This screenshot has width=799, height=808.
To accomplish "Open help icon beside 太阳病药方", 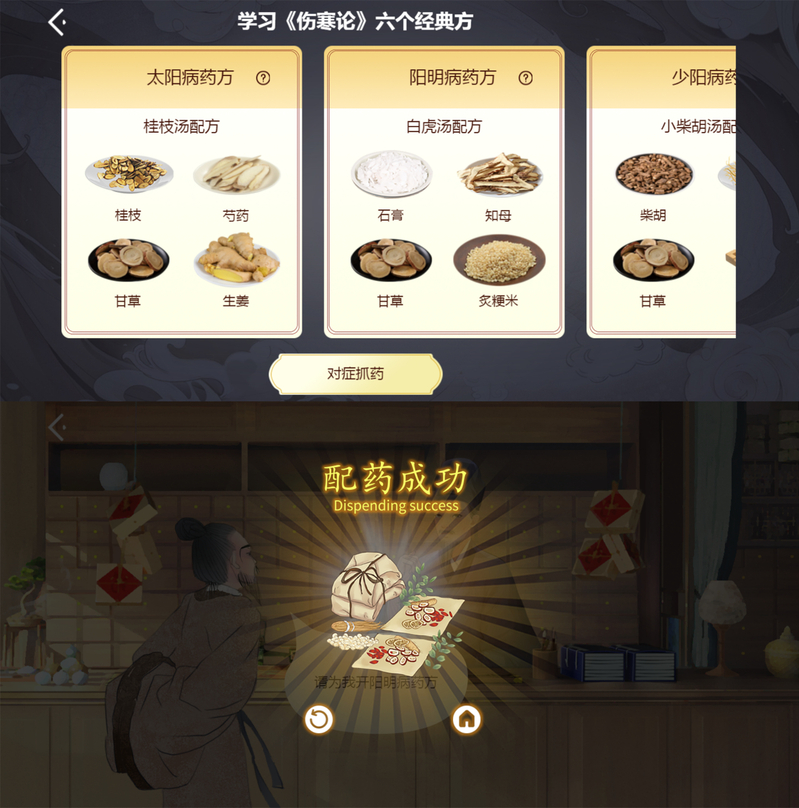I will coord(263,78).
